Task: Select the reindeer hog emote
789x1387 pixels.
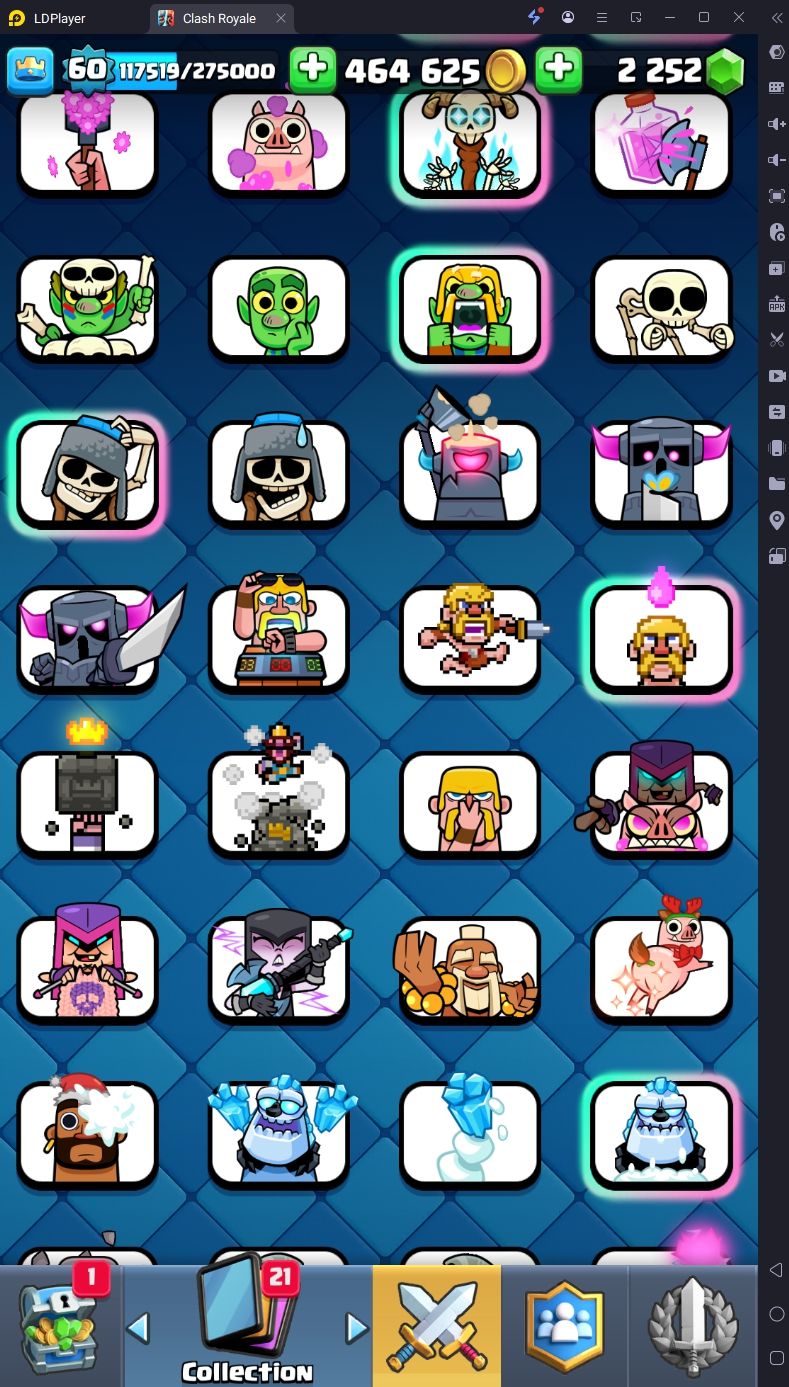Action: point(661,968)
